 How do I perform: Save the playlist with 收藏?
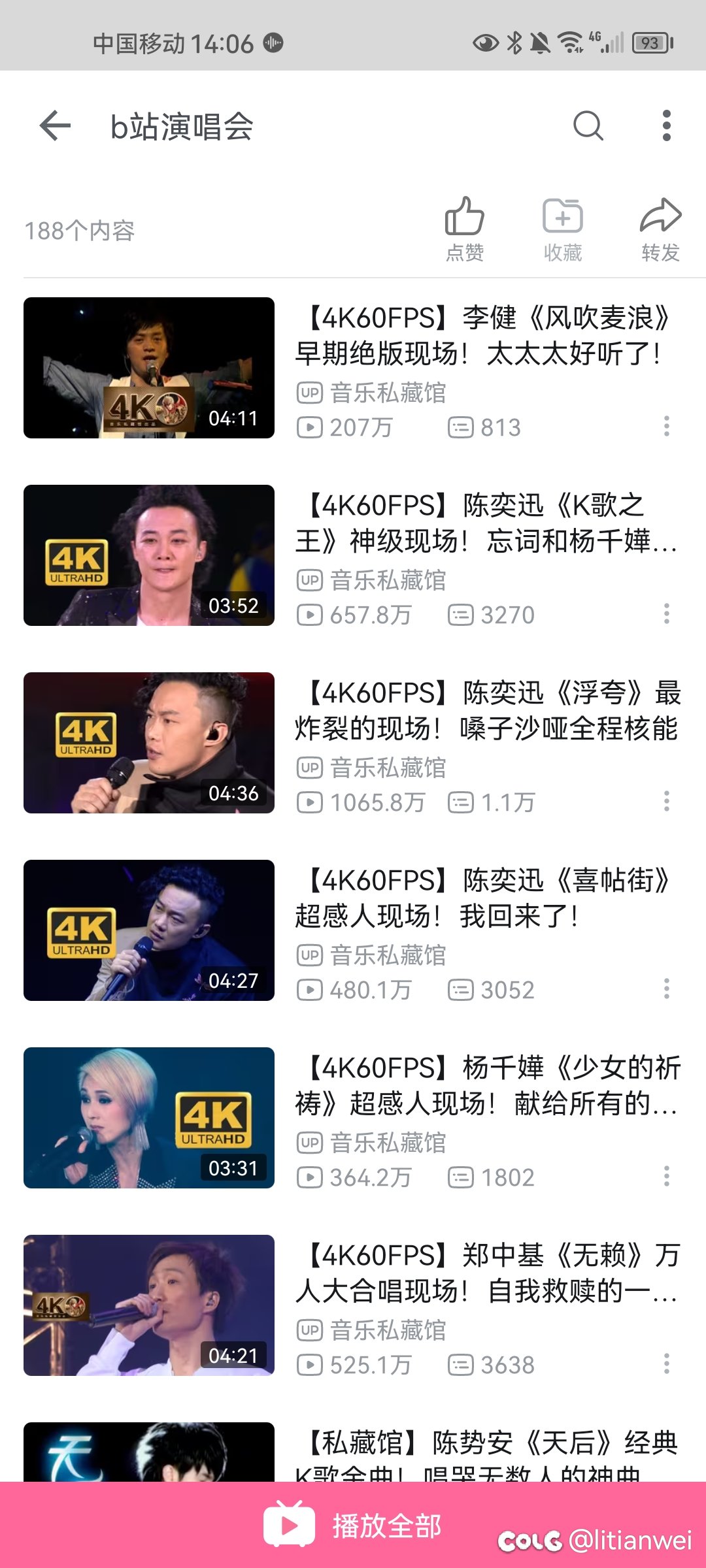tap(563, 229)
